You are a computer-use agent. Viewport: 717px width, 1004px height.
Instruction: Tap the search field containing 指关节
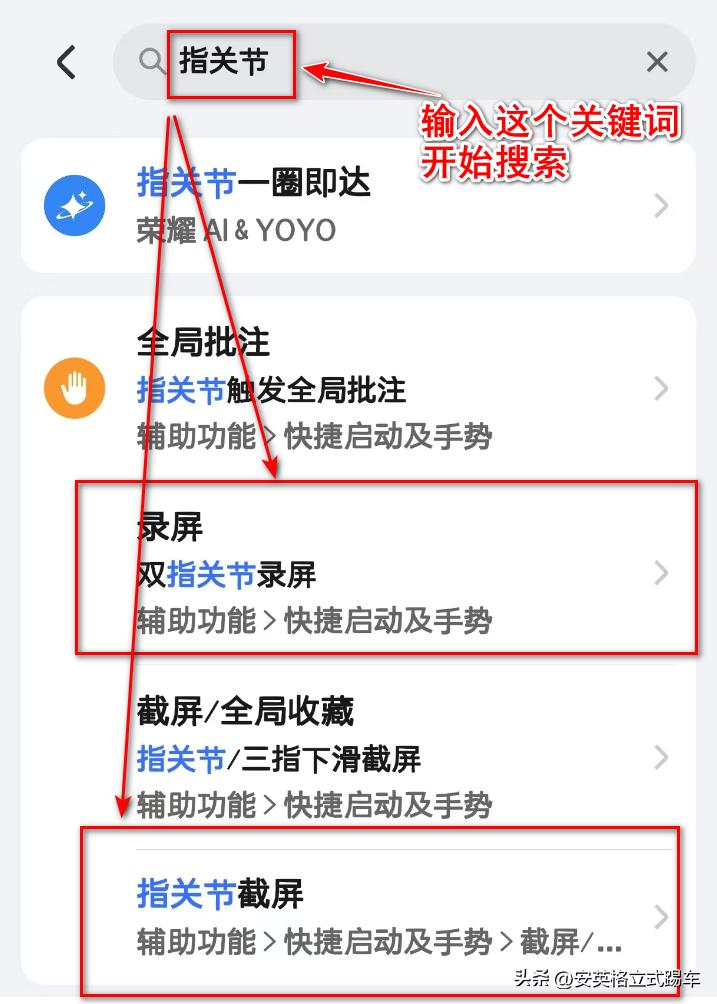tap(400, 62)
